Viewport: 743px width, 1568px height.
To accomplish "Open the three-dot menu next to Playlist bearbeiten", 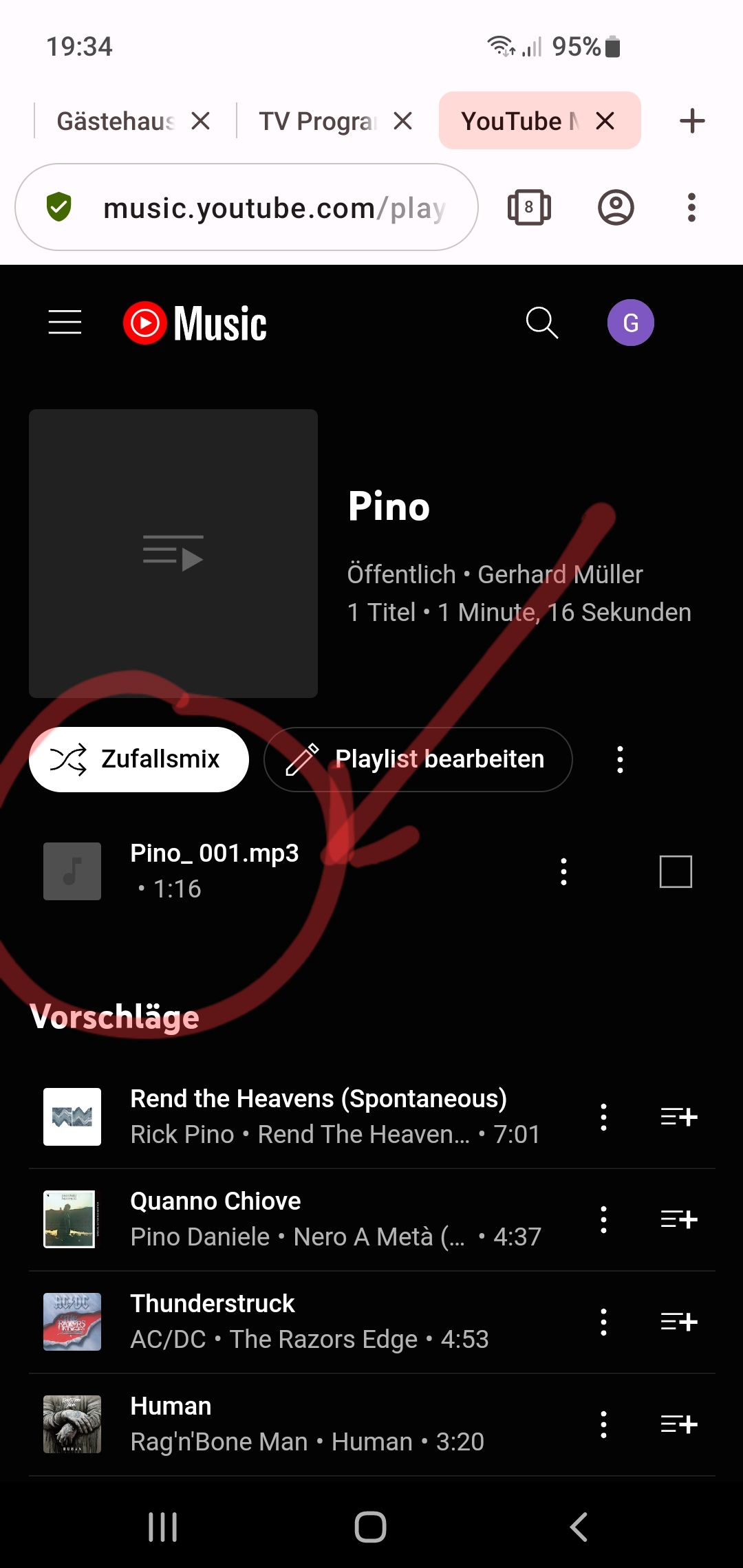I will [618, 759].
